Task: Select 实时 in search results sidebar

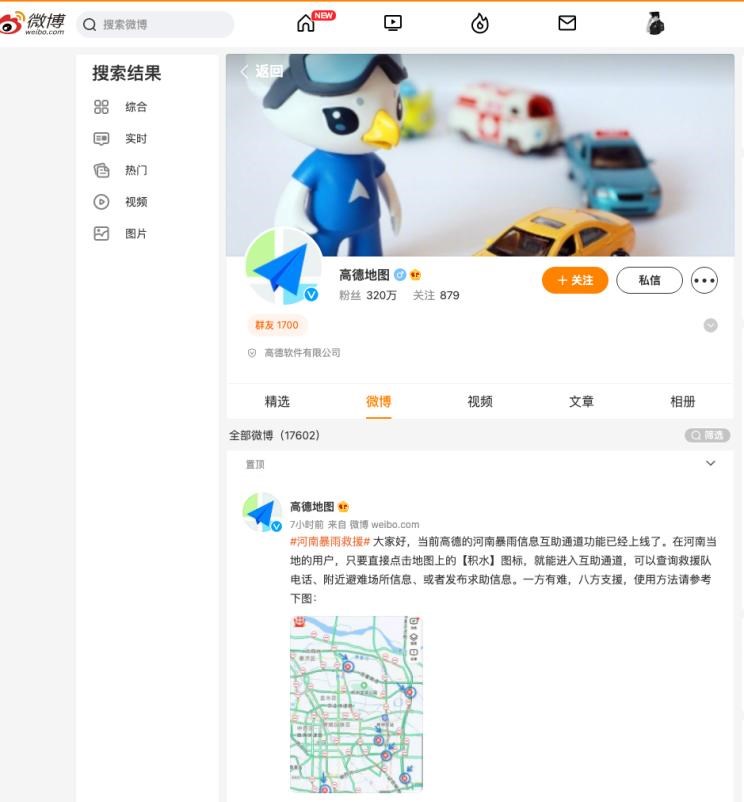Action: [x=135, y=139]
